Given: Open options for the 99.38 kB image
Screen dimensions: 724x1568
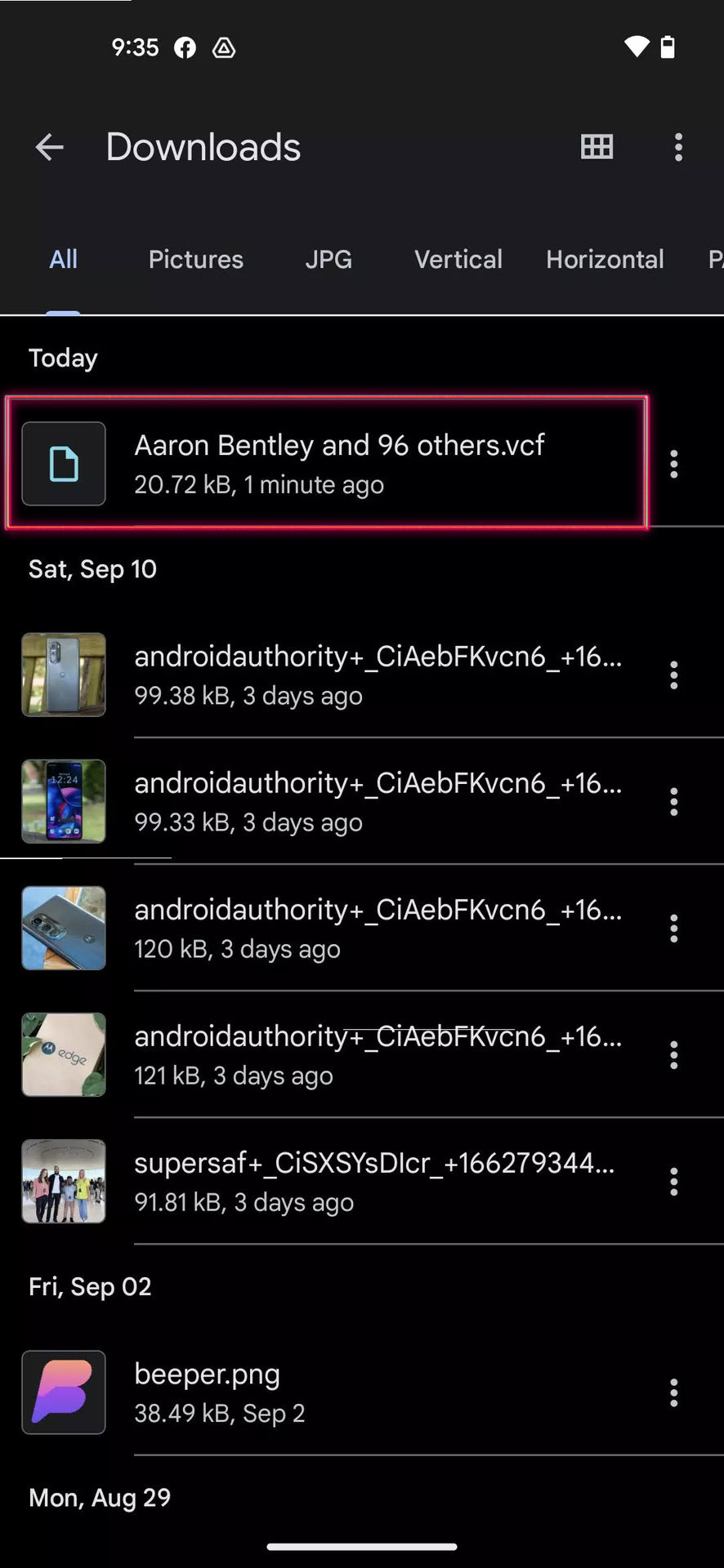Looking at the screenshot, I should pyautogui.click(x=673, y=675).
